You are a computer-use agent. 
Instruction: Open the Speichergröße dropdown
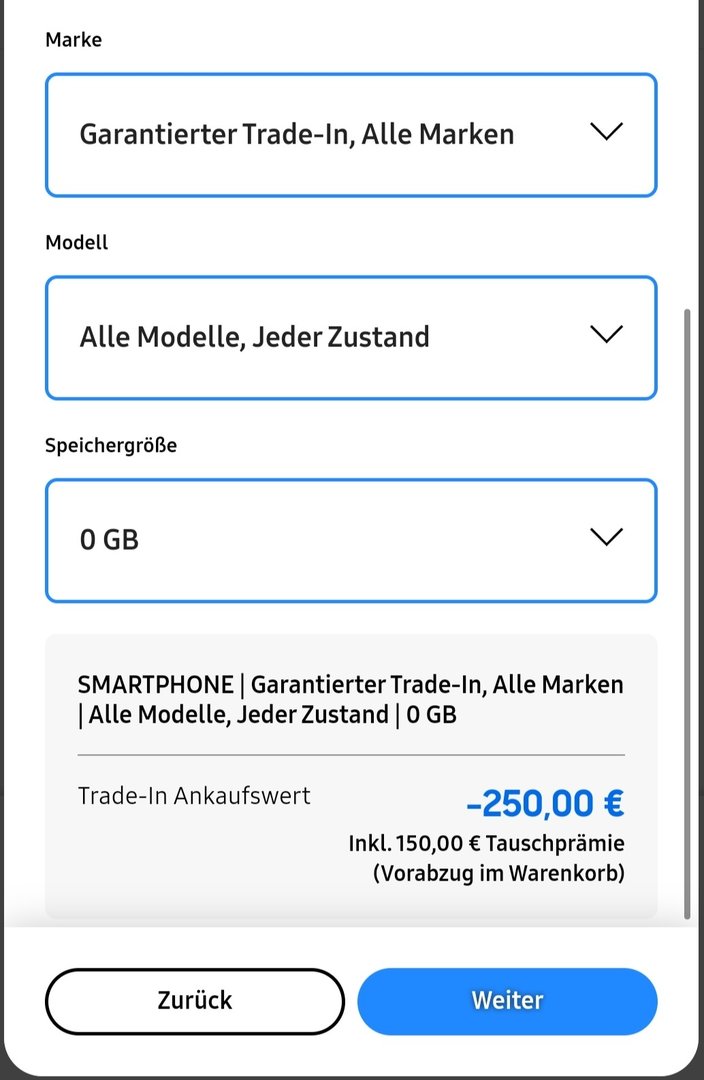click(351, 541)
